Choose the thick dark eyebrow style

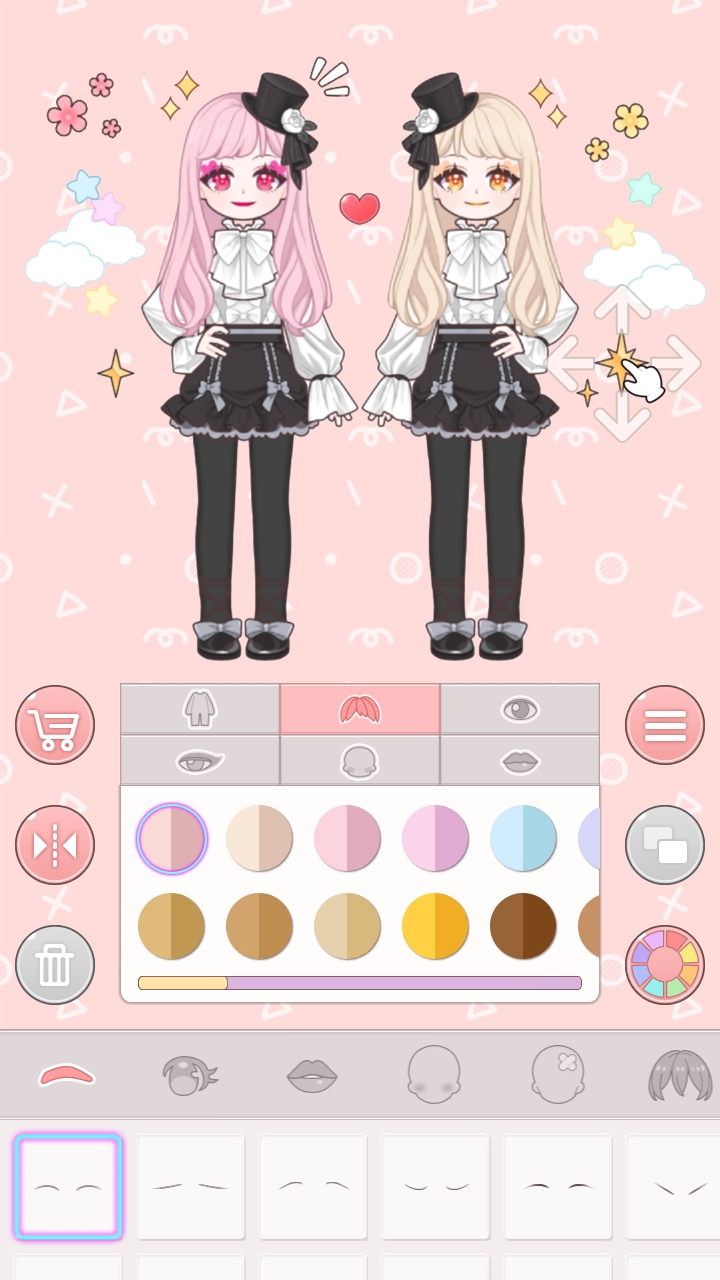[x=558, y=1187]
